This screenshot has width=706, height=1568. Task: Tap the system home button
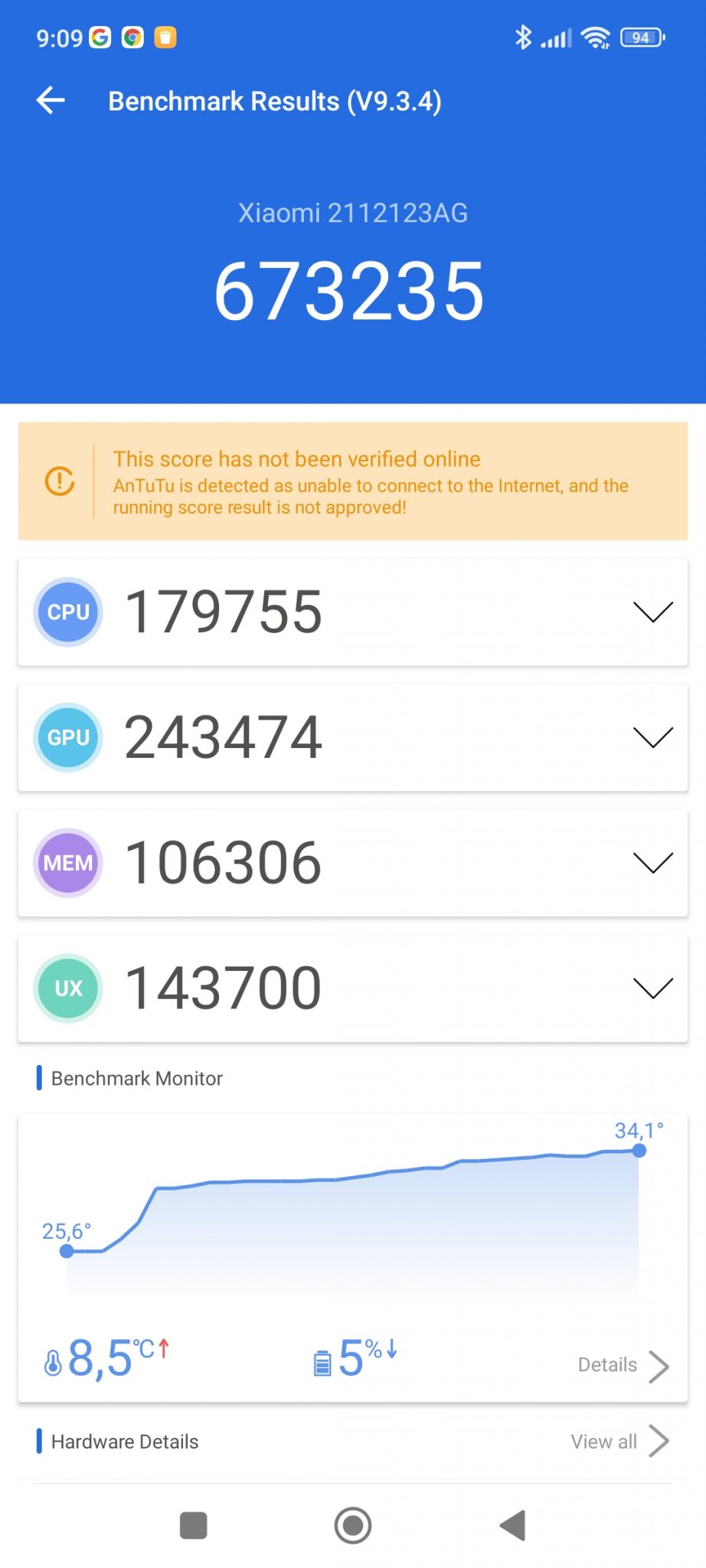coord(353,1525)
